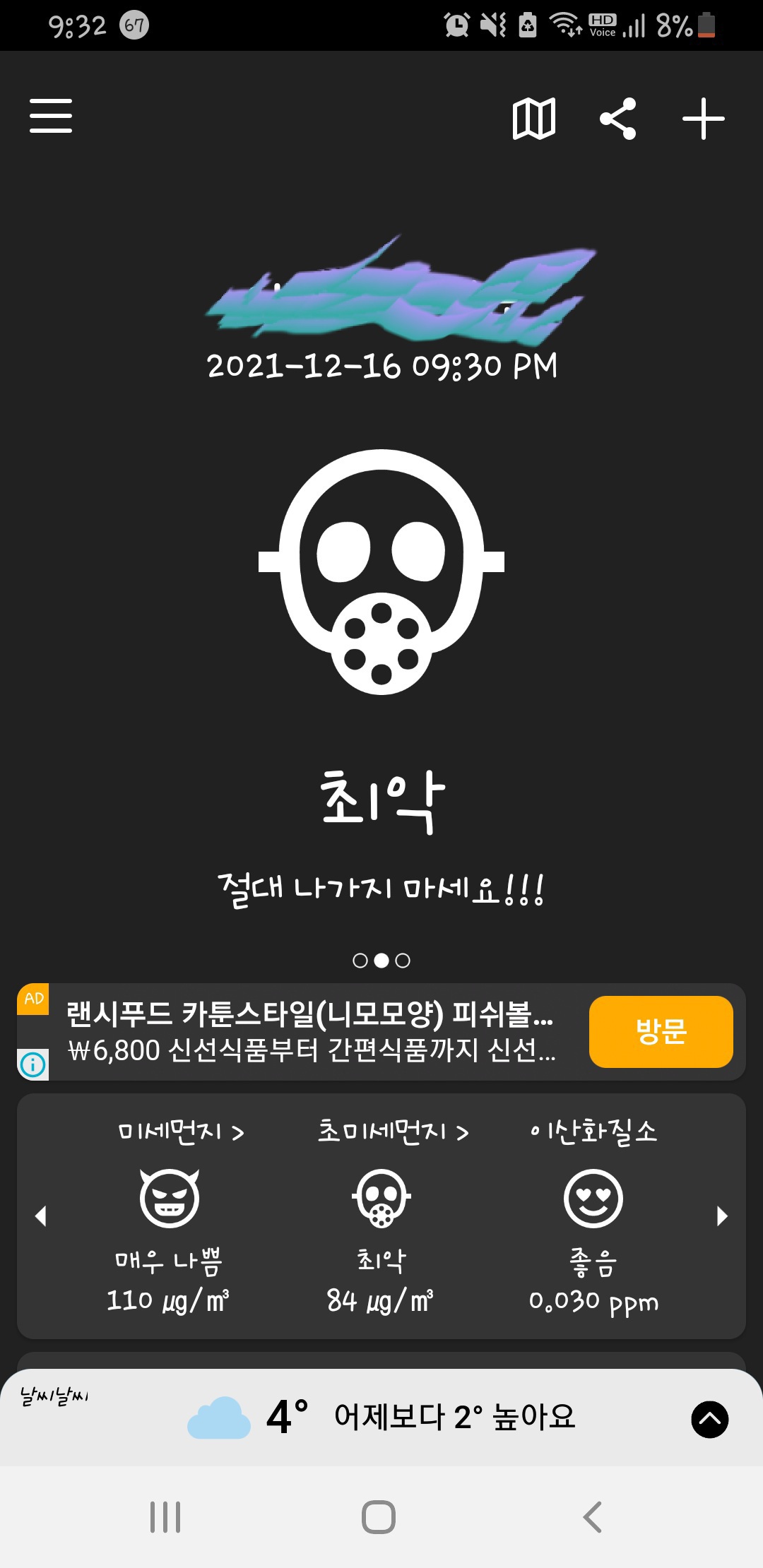Open the hamburger drawer menu
The width and height of the screenshot is (763, 1568).
[51, 117]
